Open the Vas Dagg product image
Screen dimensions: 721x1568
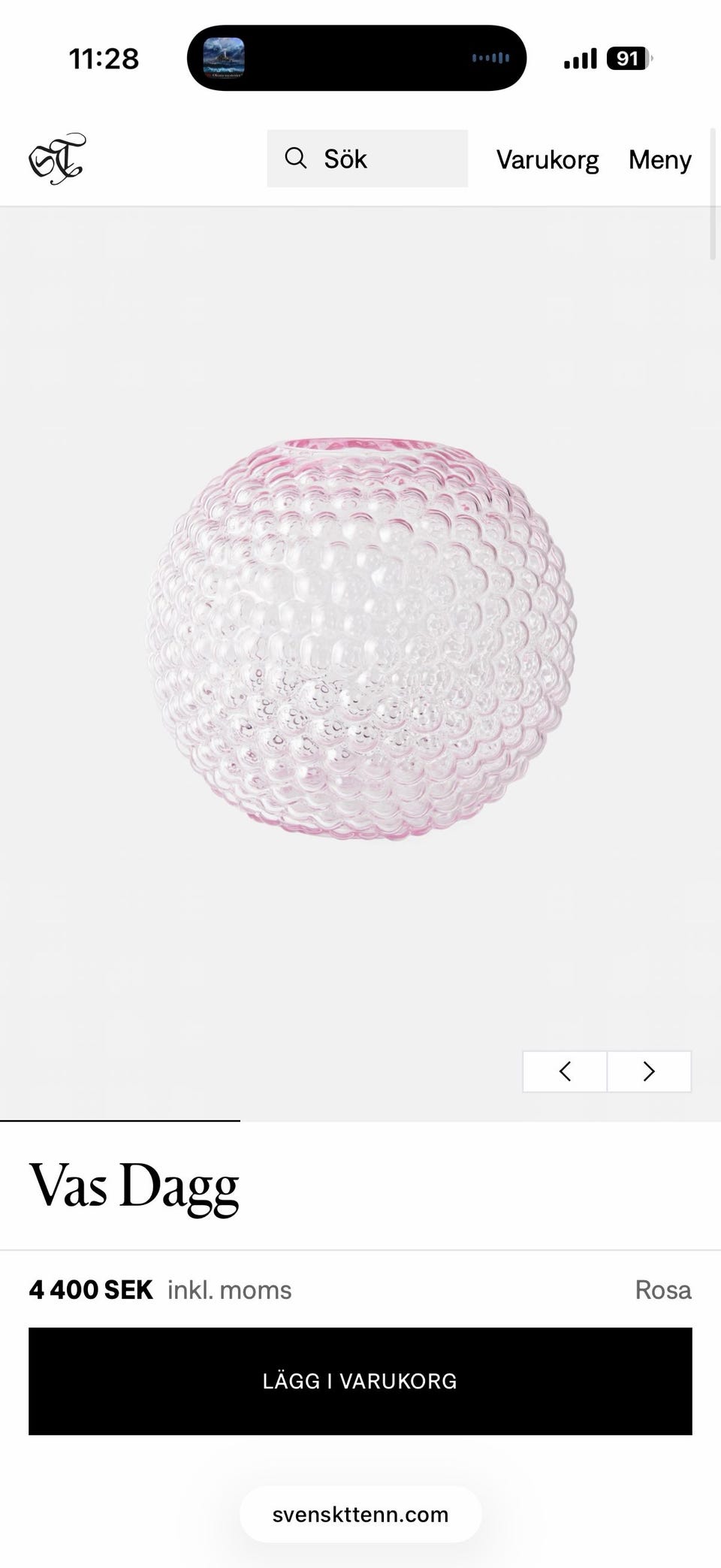pos(360,639)
